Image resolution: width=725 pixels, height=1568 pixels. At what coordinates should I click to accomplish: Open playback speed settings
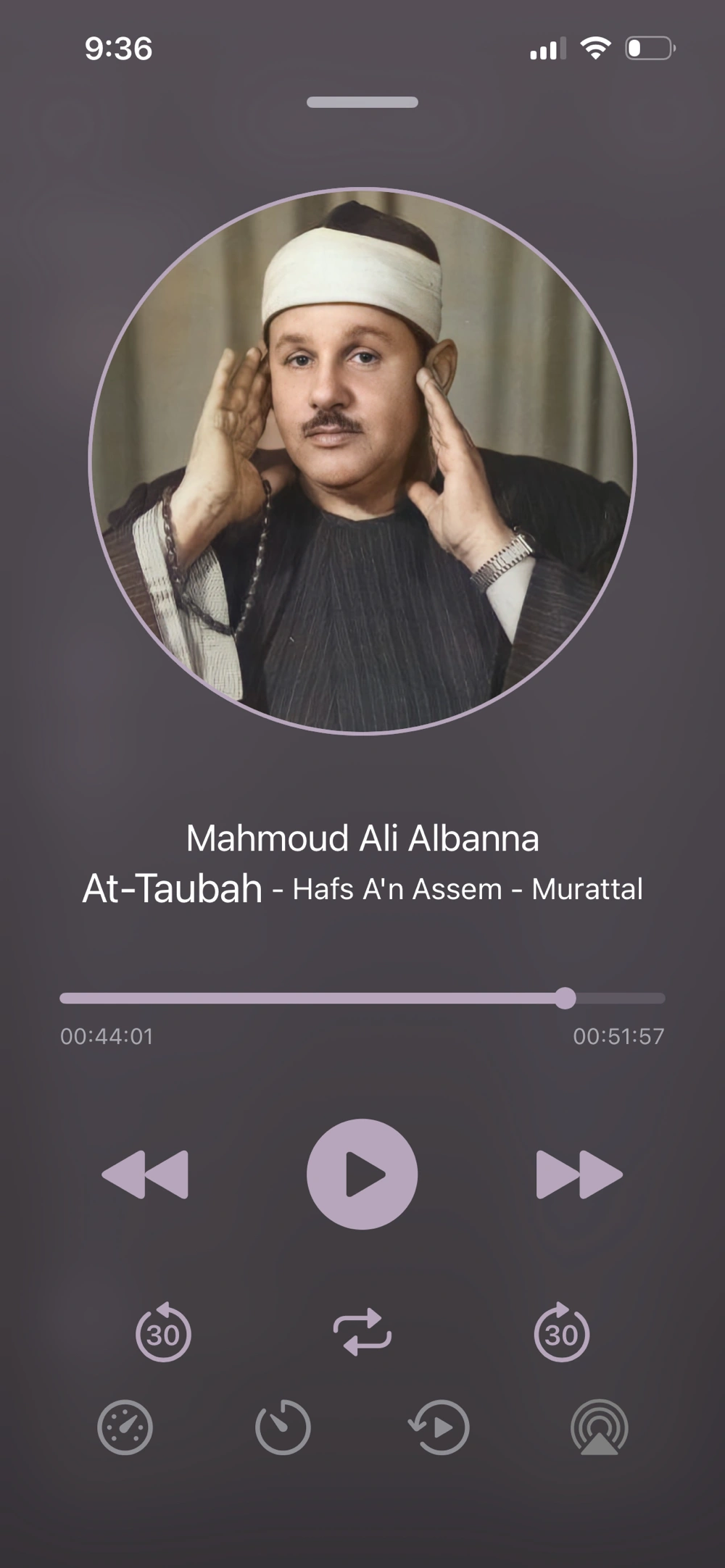(125, 1428)
